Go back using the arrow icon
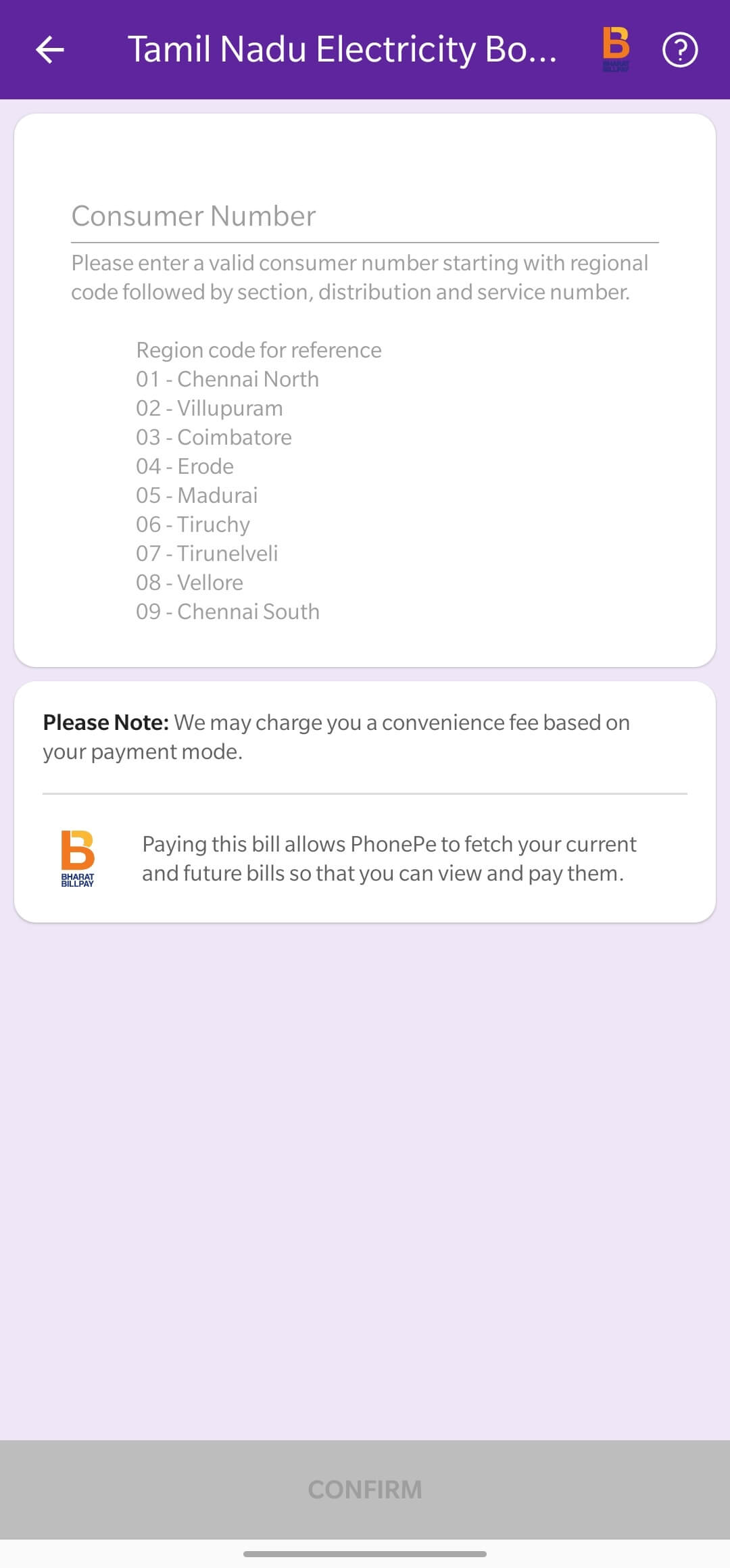 click(x=50, y=49)
